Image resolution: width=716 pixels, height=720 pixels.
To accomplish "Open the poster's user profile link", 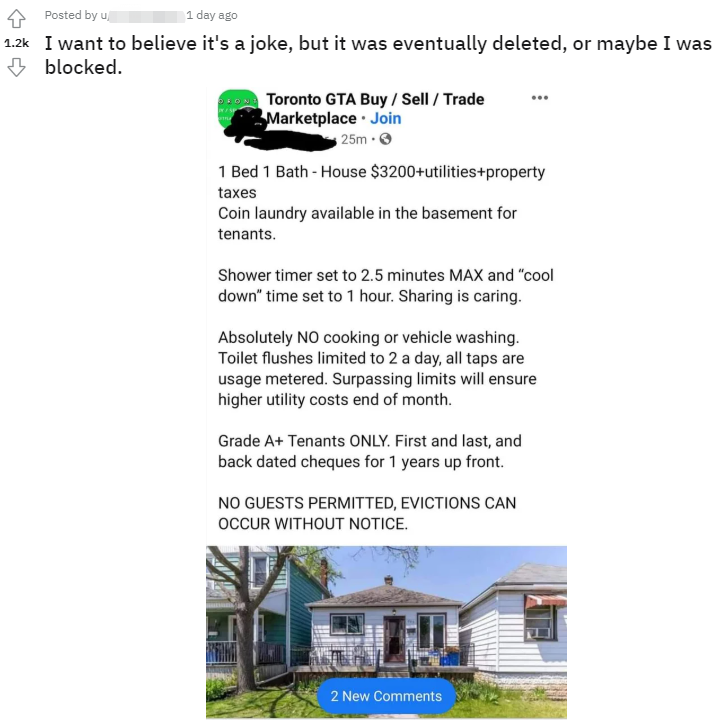I will (x=142, y=15).
